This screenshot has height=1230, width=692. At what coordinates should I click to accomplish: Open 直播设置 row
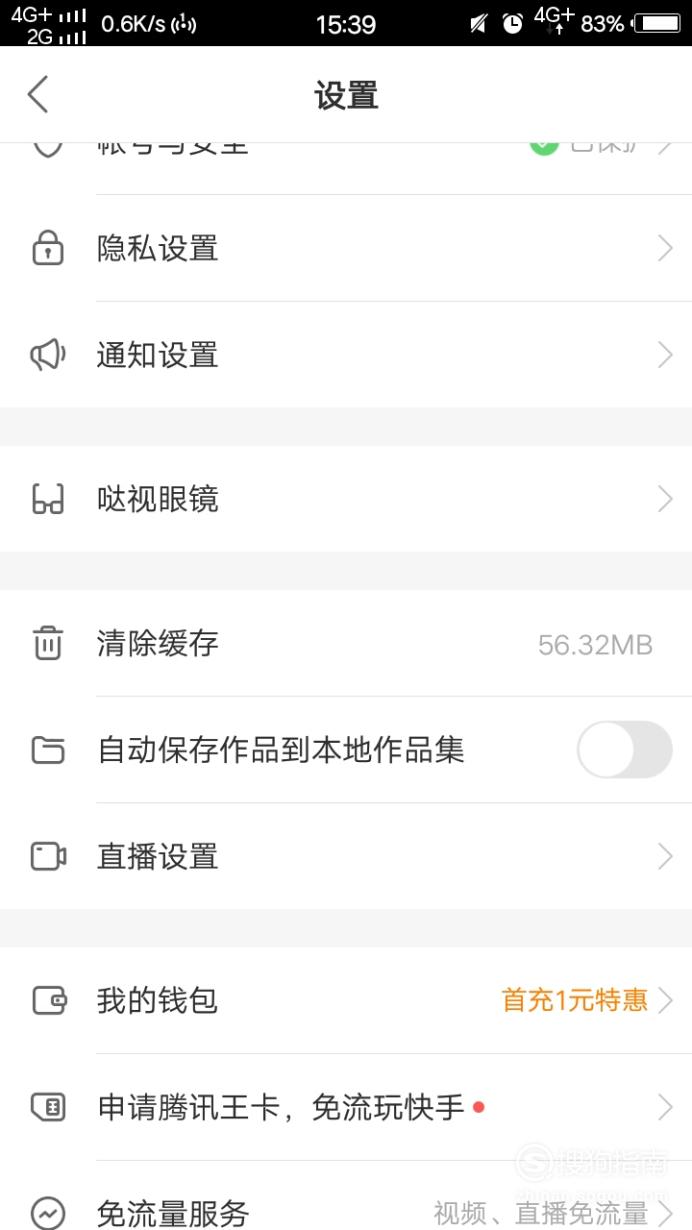point(346,857)
